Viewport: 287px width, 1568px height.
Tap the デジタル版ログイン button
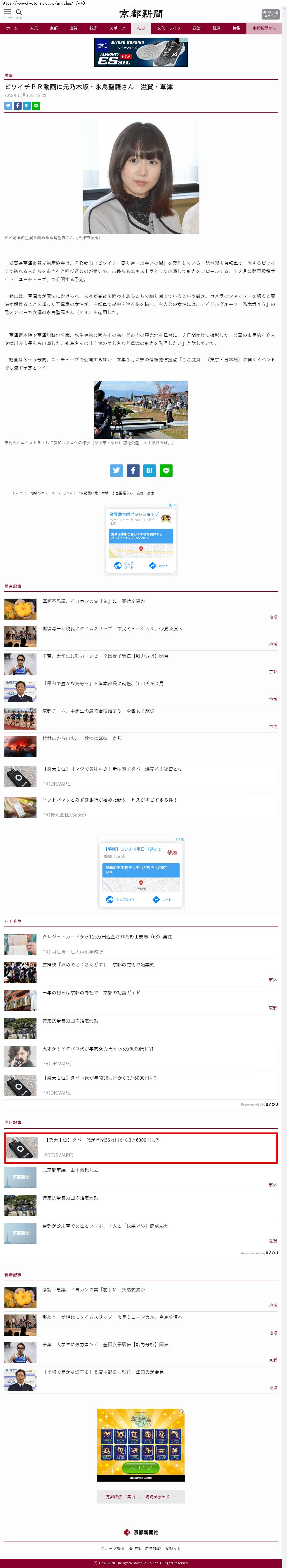(270, 14)
